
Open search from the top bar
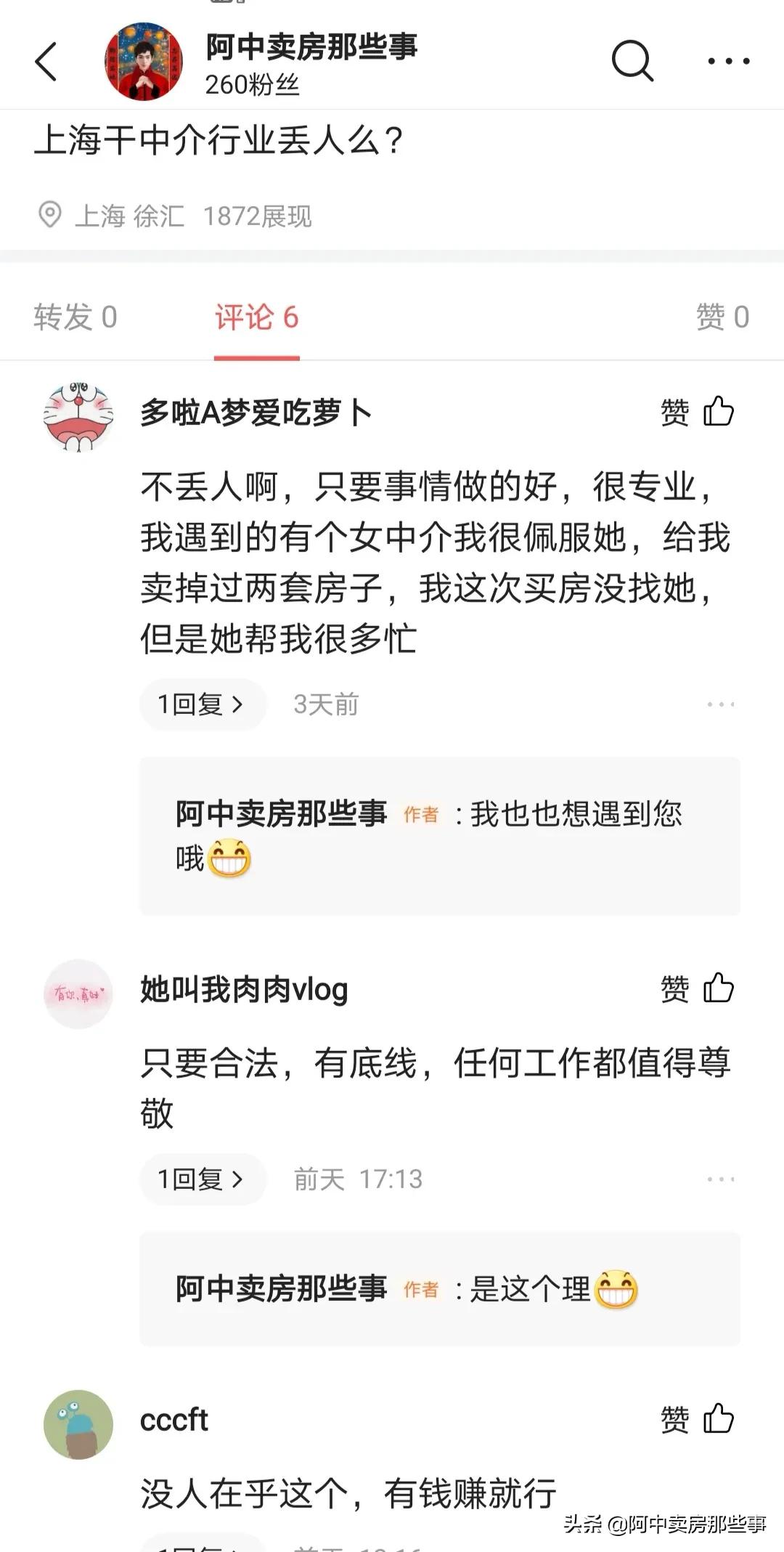tap(633, 62)
